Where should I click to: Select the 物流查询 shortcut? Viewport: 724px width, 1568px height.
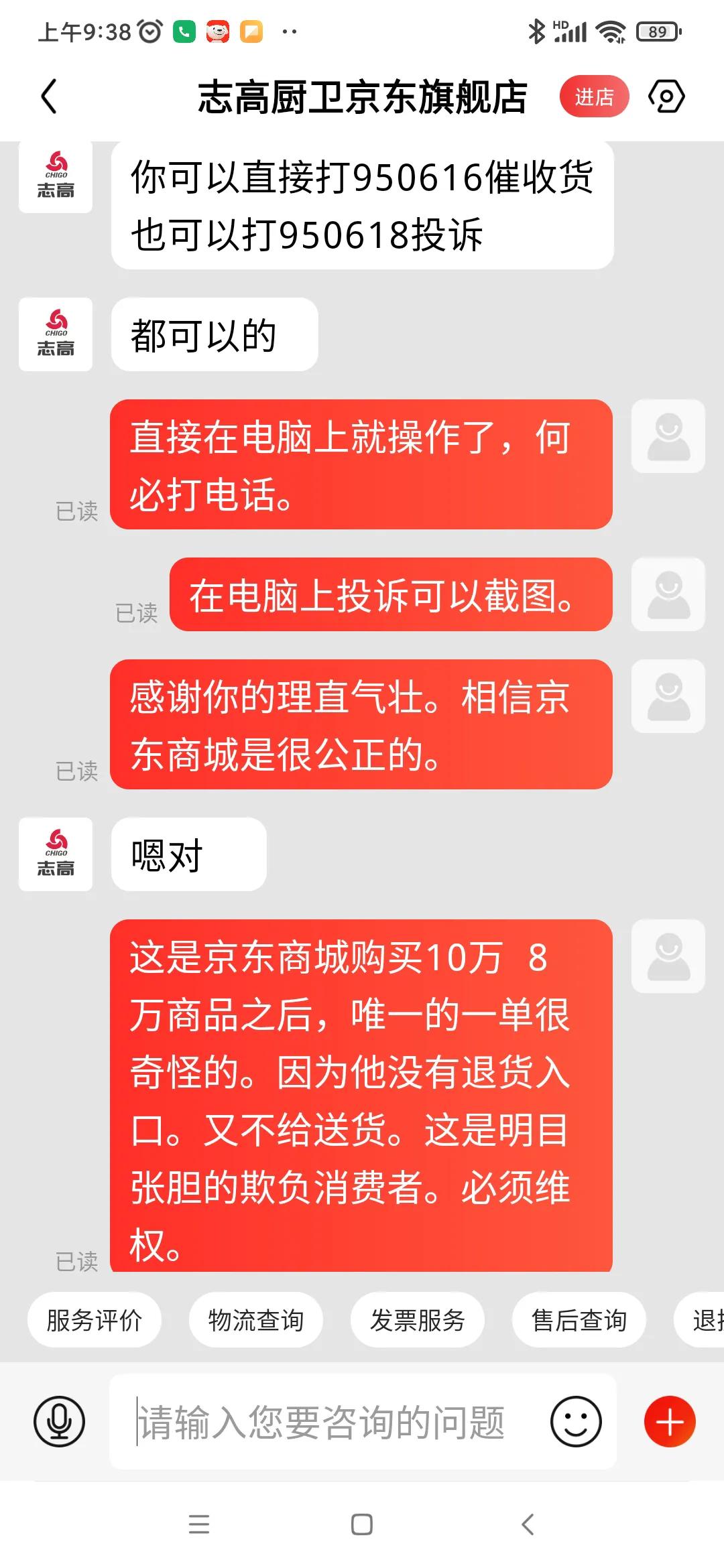point(257,1319)
